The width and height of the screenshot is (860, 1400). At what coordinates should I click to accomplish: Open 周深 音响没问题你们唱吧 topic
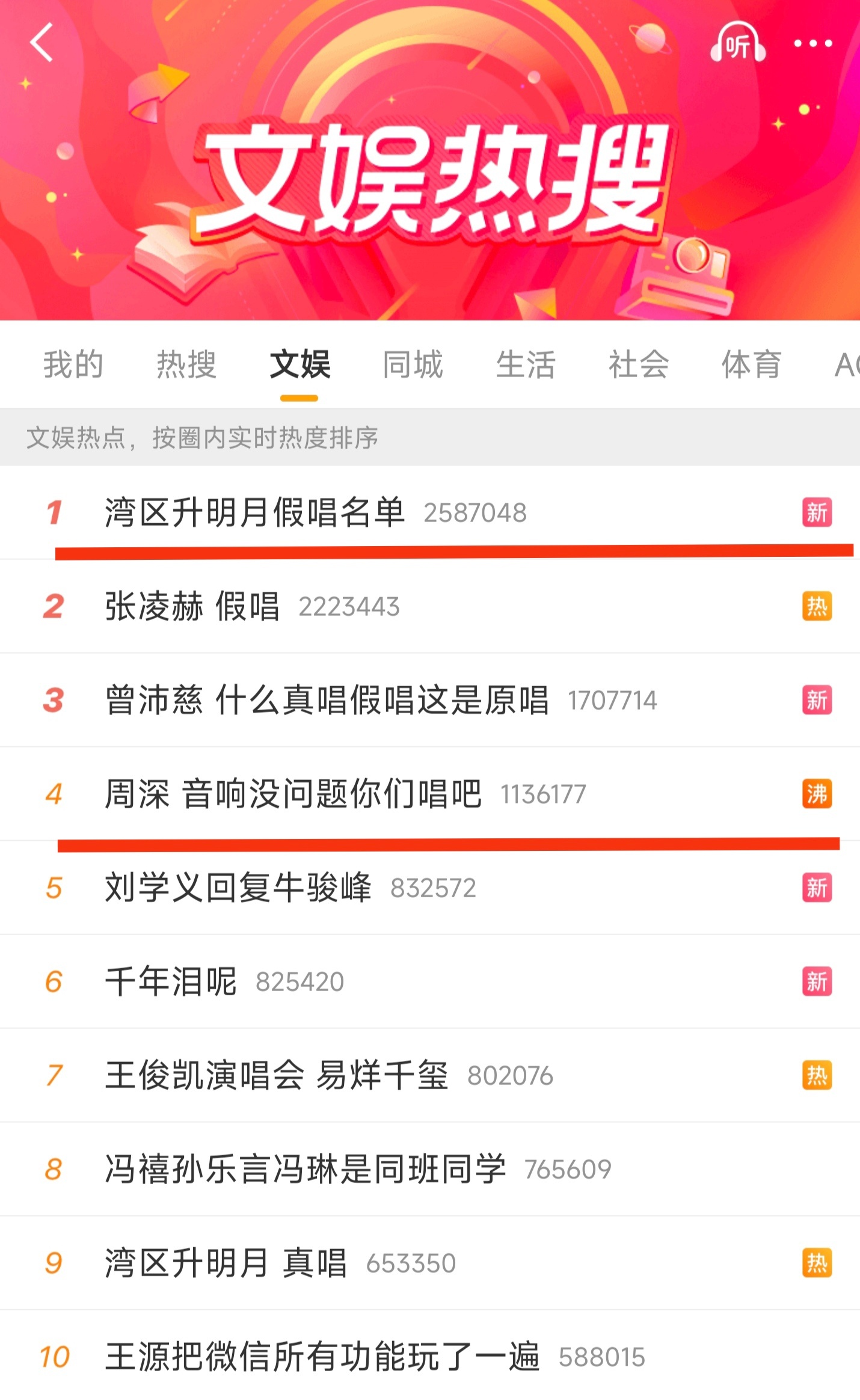(x=430, y=794)
